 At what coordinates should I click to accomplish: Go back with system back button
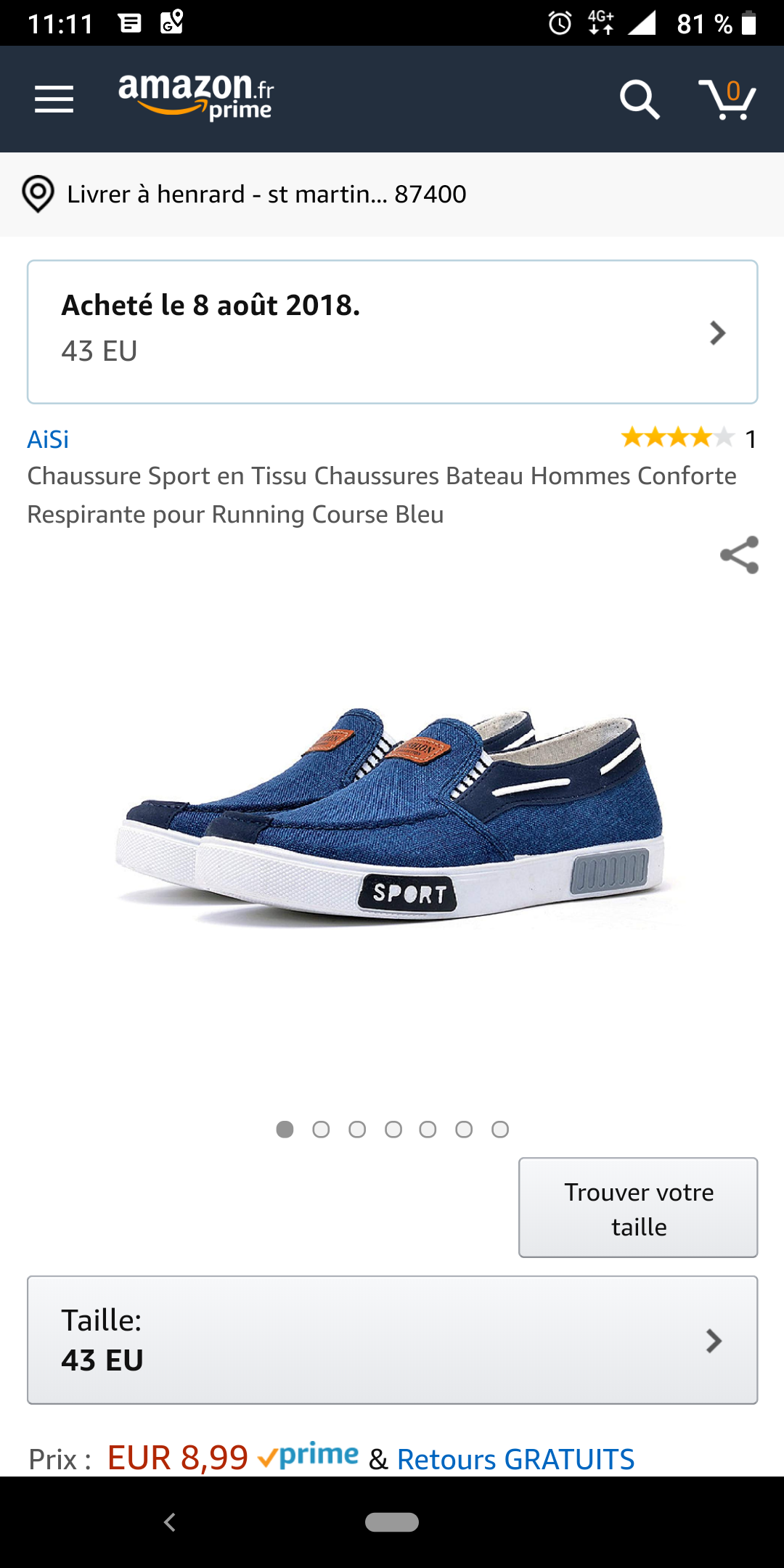(170, 1522)
